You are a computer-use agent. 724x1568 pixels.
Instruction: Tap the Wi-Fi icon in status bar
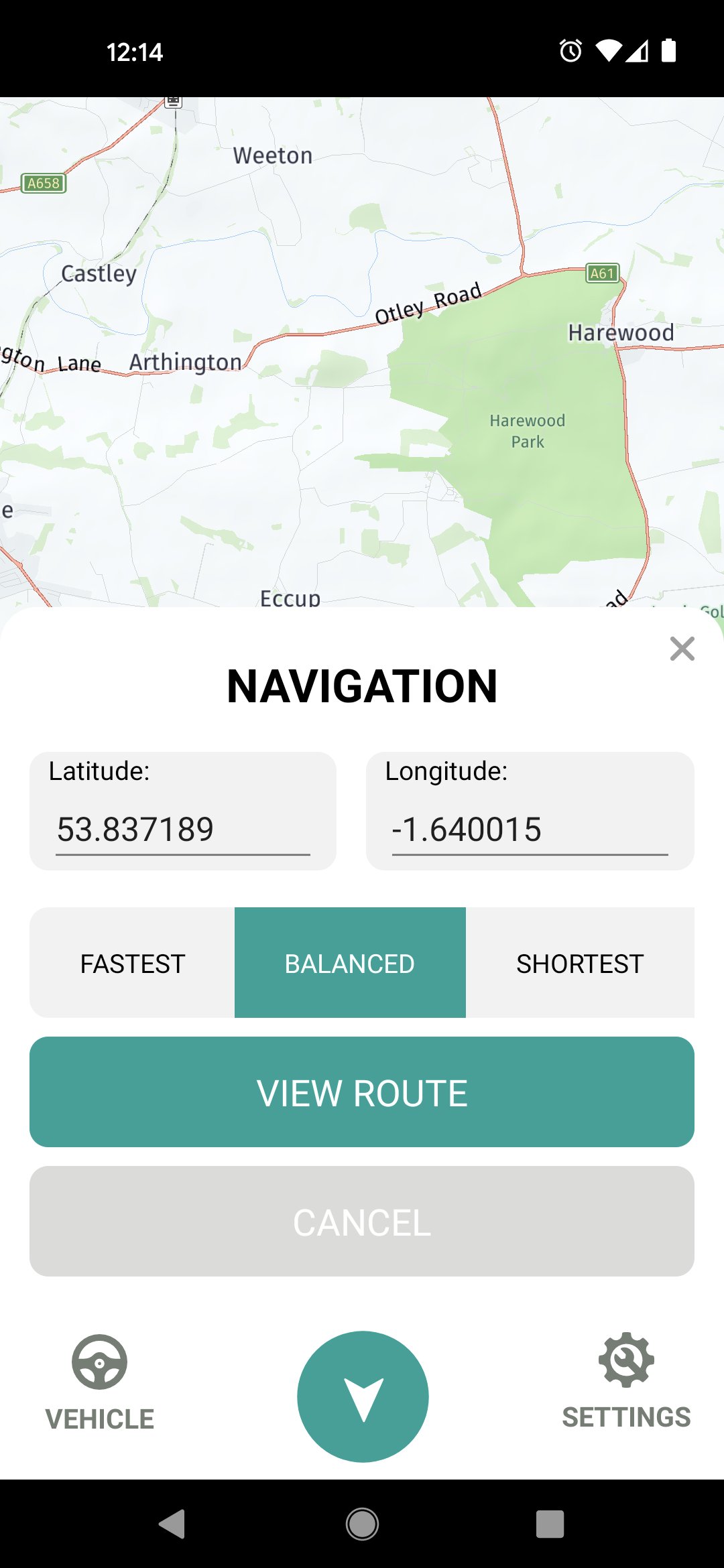click(x=609, y=52)
